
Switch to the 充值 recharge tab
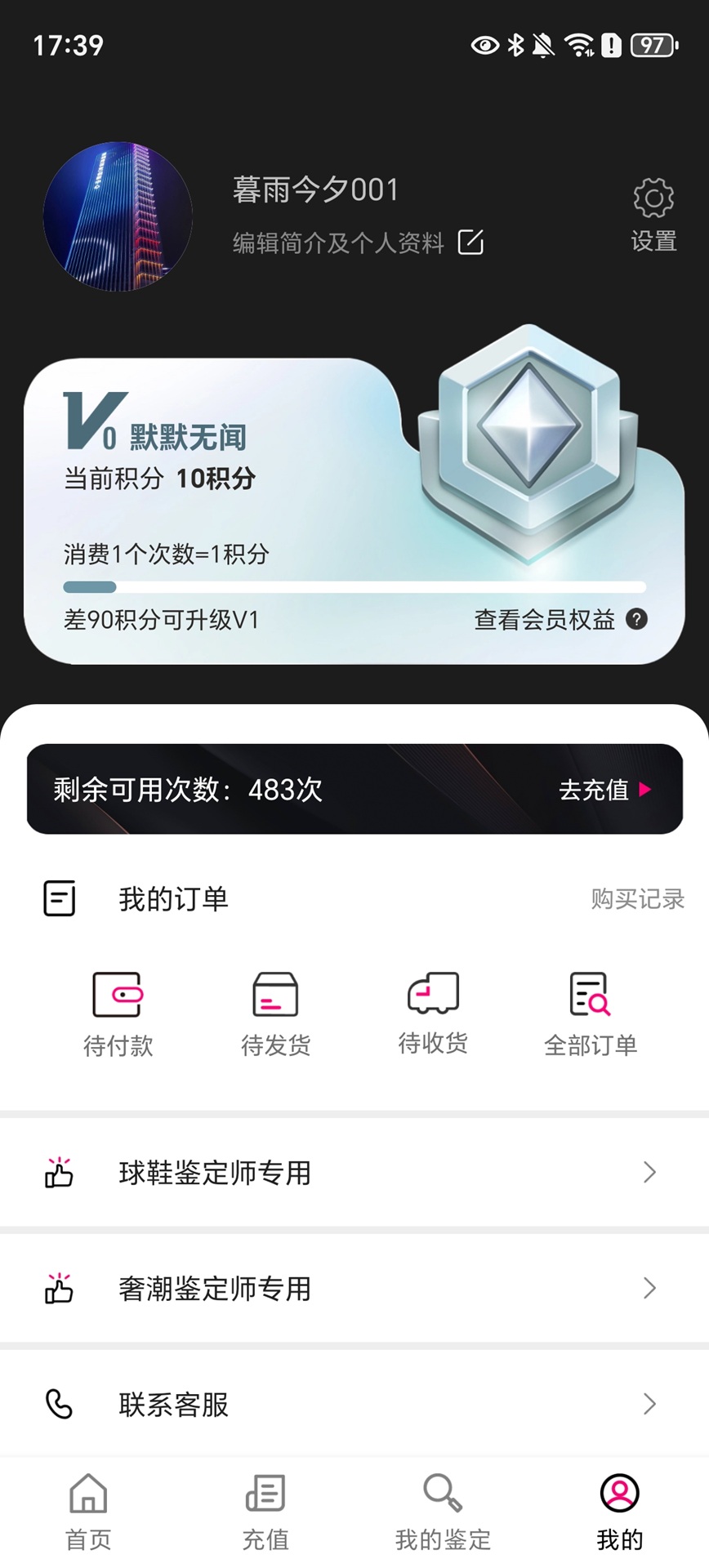click(265, 1511)
